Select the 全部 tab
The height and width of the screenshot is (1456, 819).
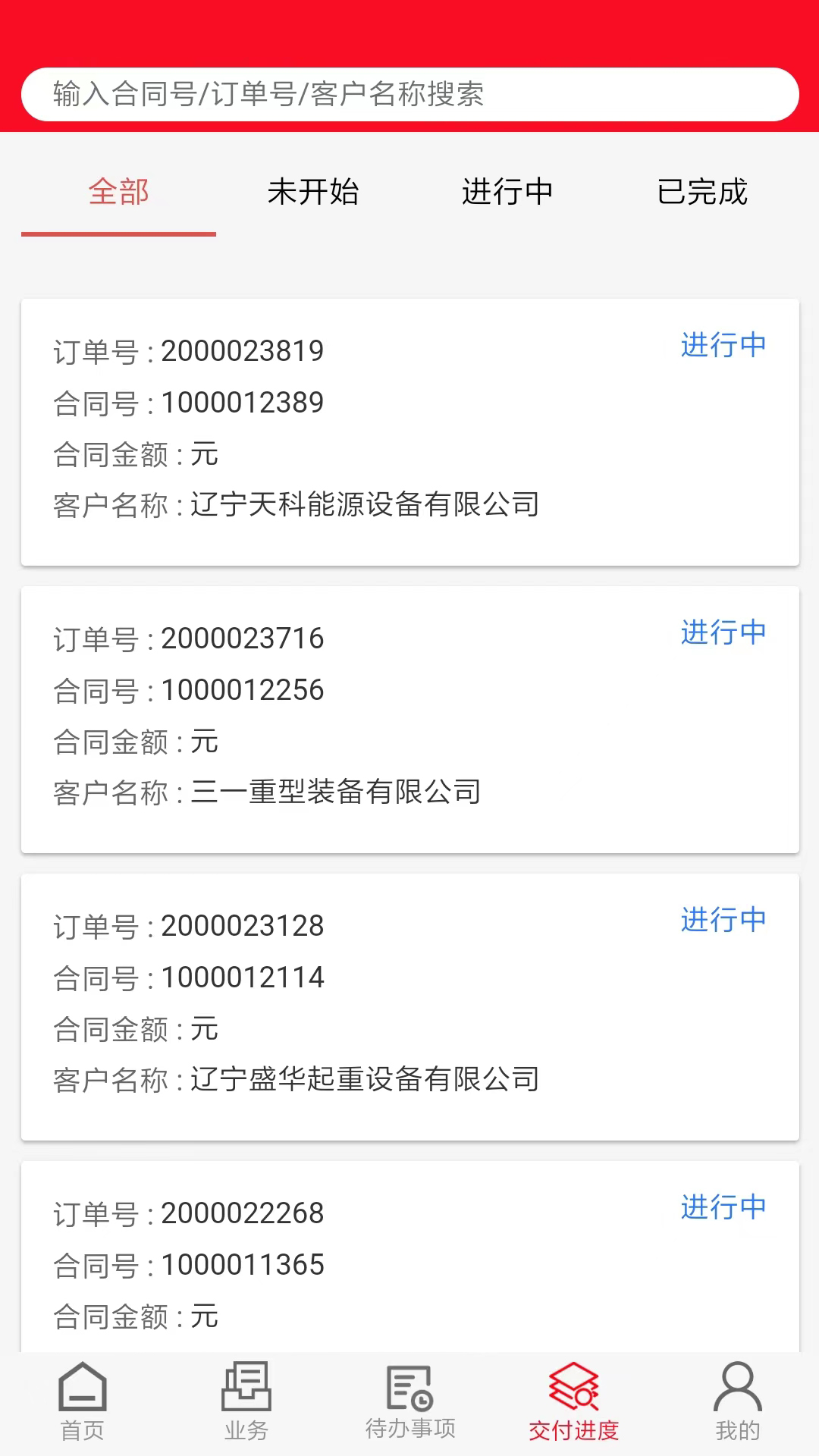click(118, 193)
